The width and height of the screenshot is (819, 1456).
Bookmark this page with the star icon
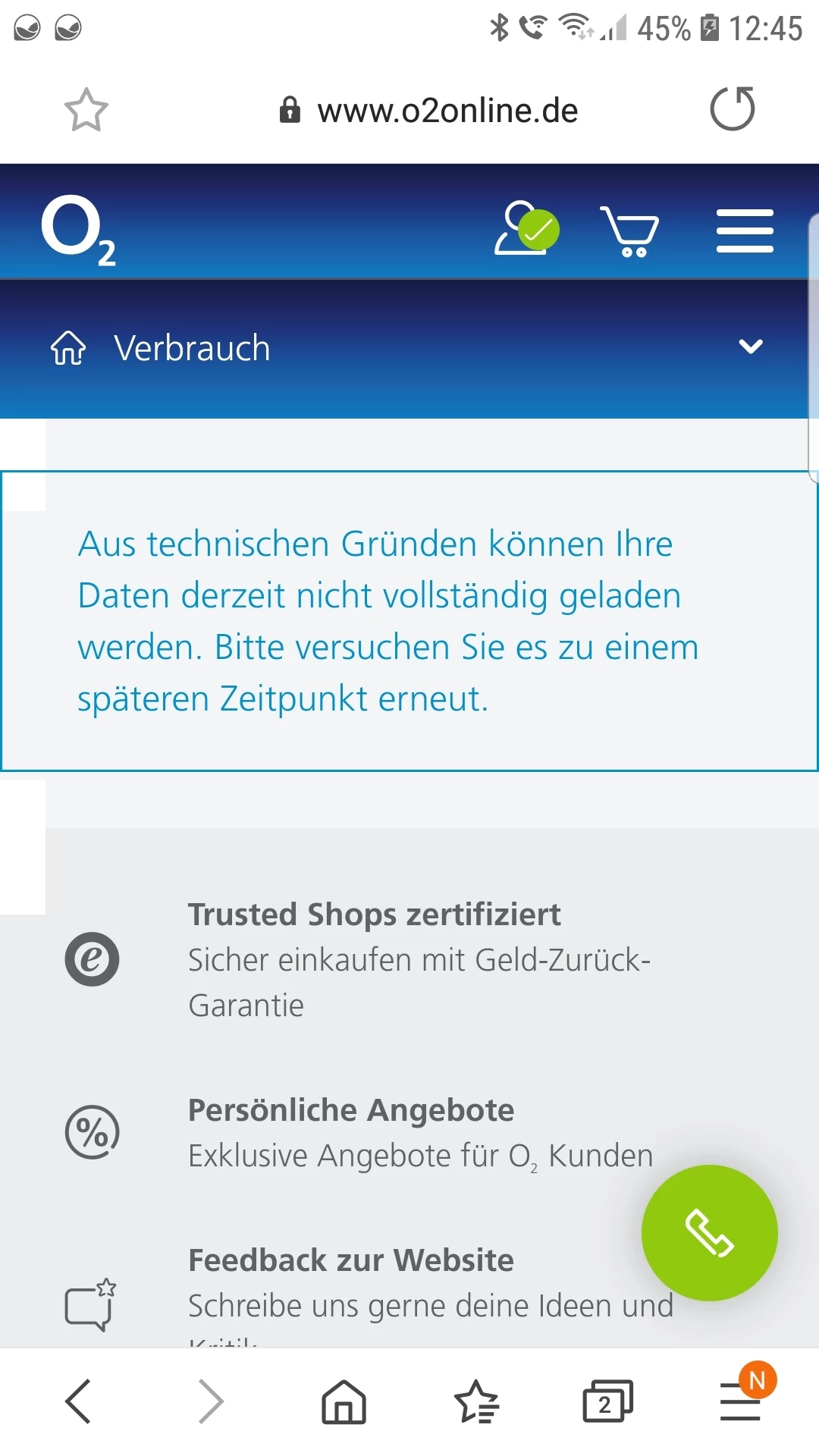click(86, 110)
